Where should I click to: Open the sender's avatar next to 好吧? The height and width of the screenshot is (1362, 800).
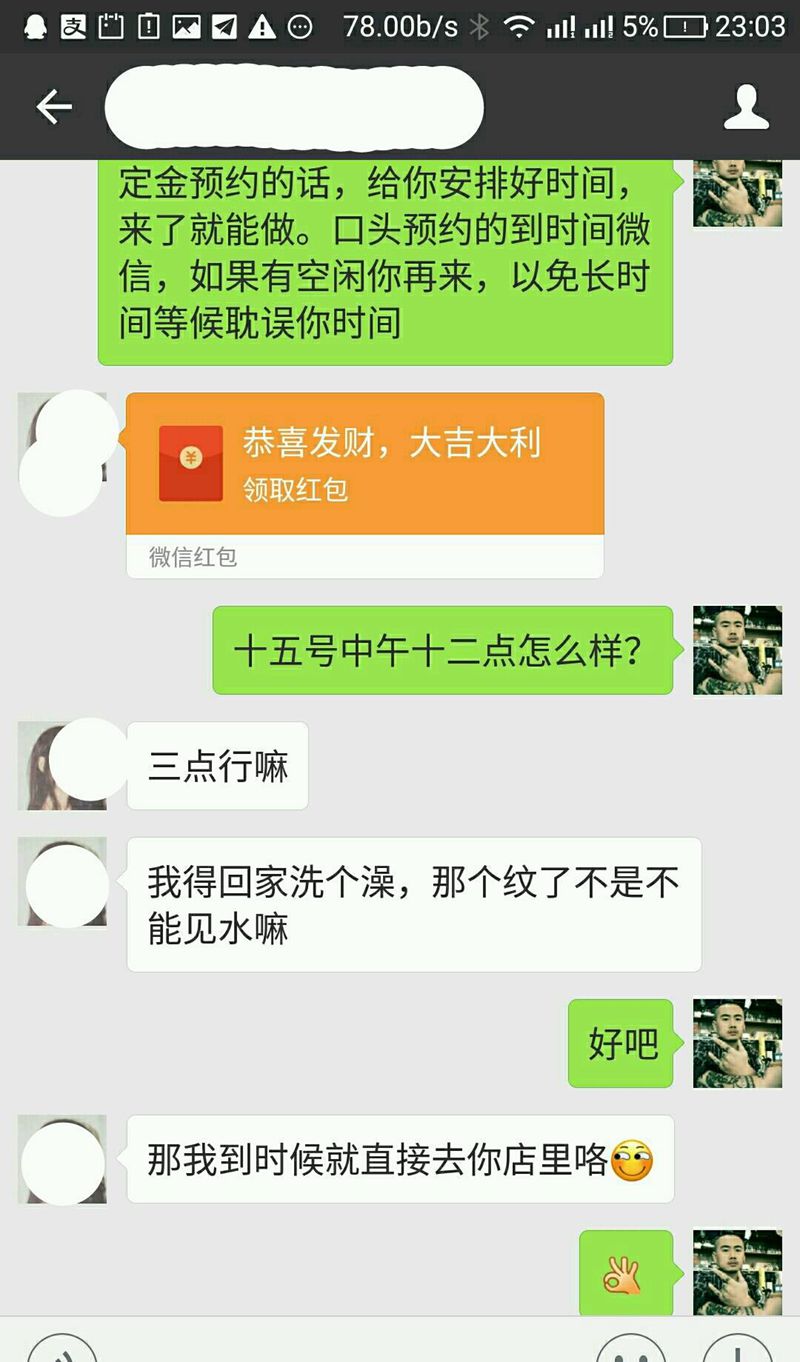[737, 1043]
